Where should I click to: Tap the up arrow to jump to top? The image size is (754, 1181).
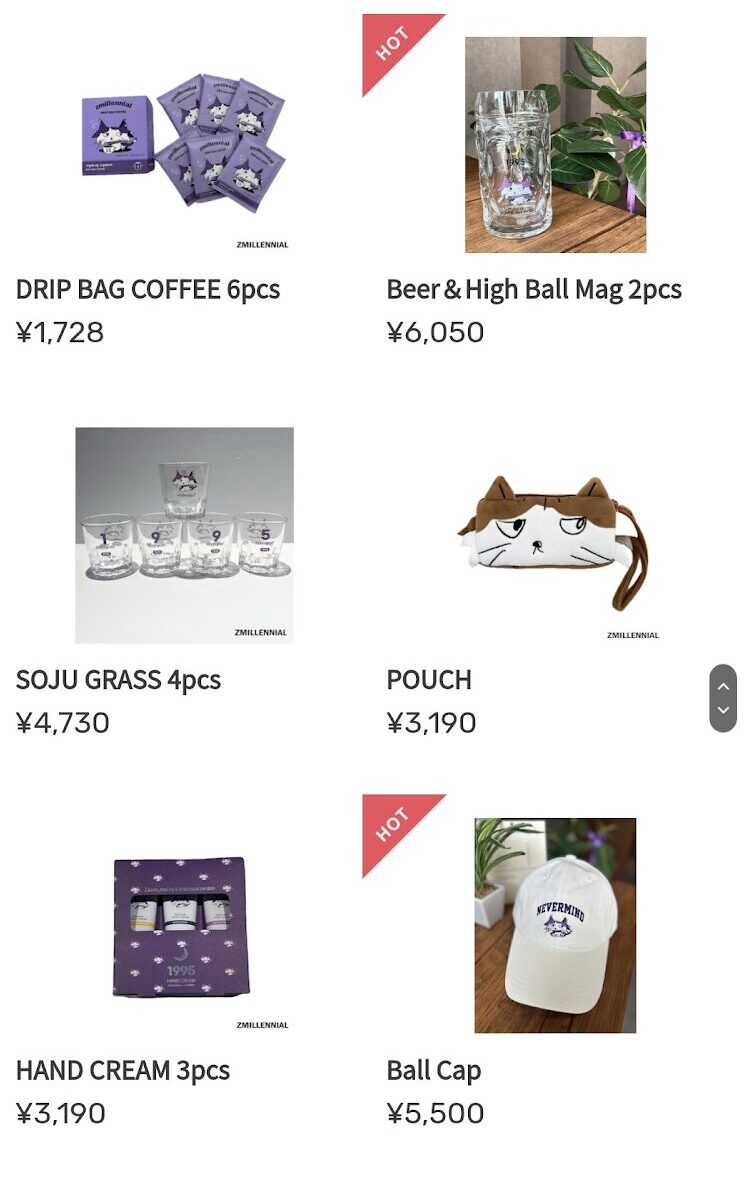(723, 687)
